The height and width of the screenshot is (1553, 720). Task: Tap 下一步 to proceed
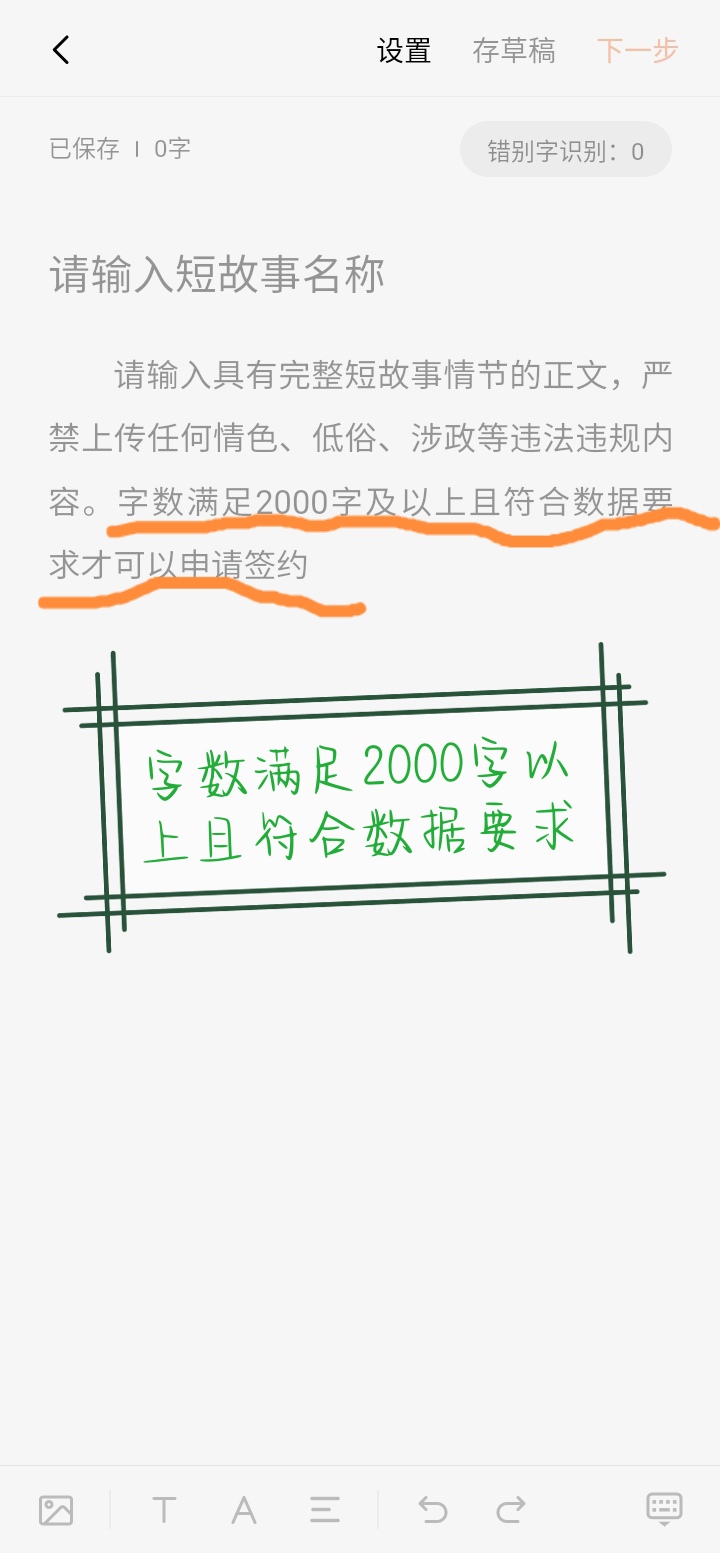(637, 49)
